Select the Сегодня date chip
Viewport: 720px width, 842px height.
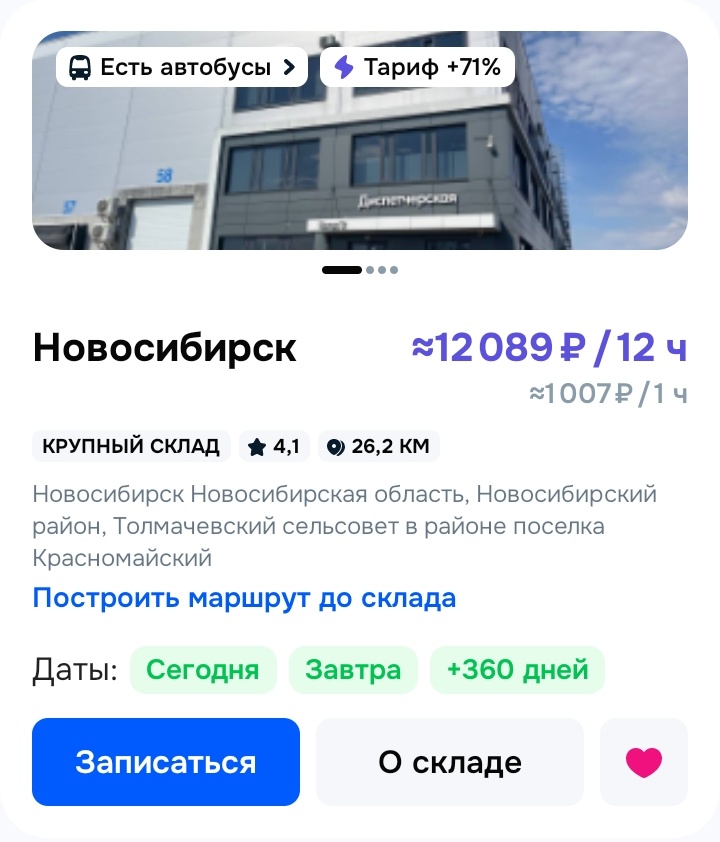(202, 670)
